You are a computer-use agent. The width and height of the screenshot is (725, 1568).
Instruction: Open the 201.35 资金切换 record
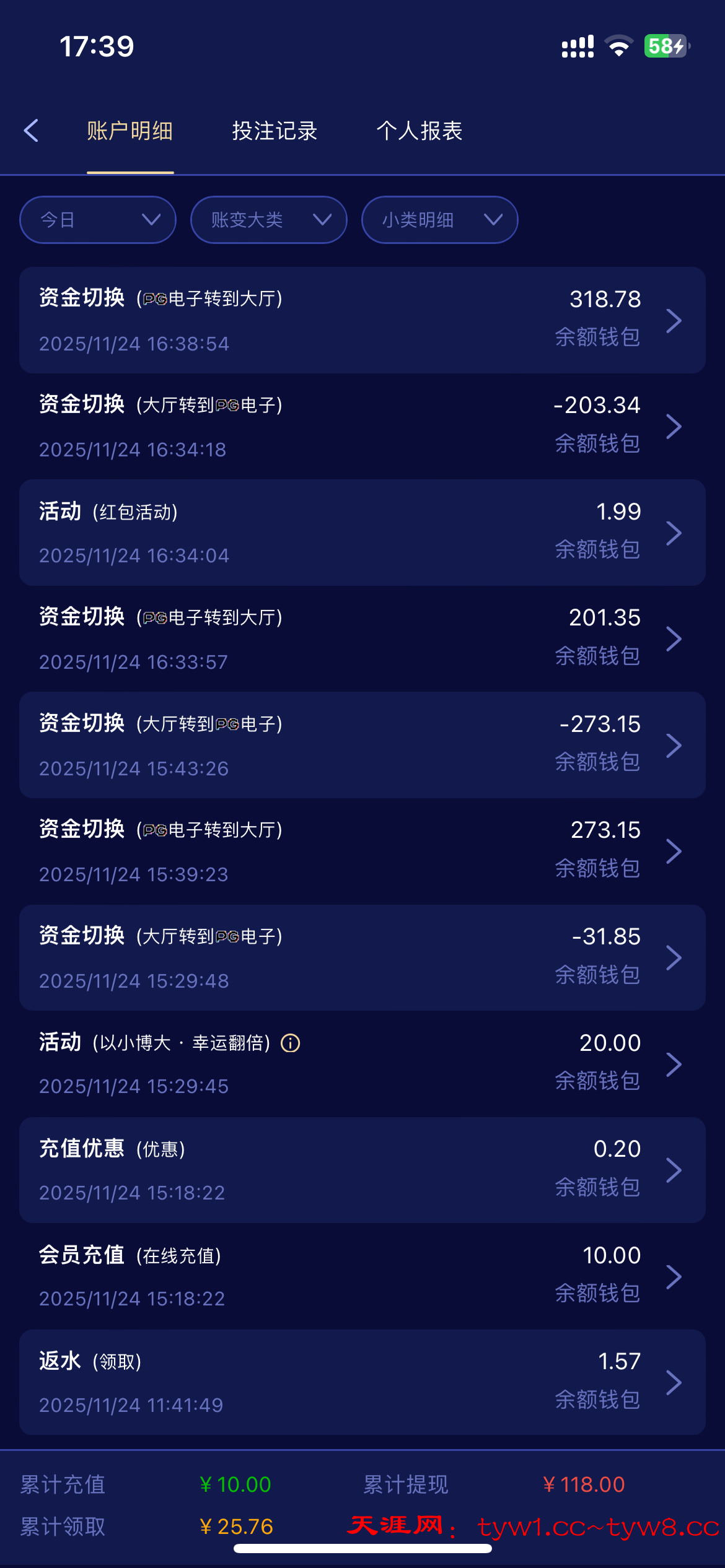click(362, 639)
